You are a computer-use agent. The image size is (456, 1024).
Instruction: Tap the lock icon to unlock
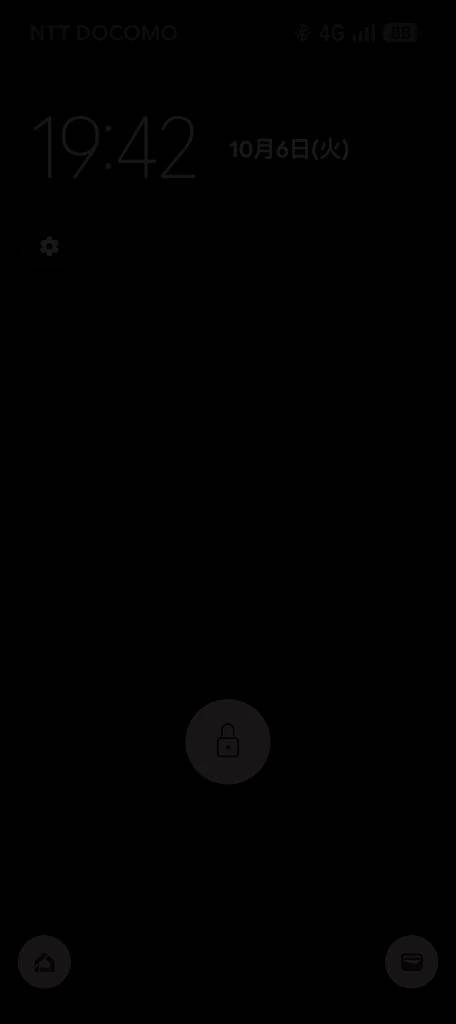click(228, 741)
